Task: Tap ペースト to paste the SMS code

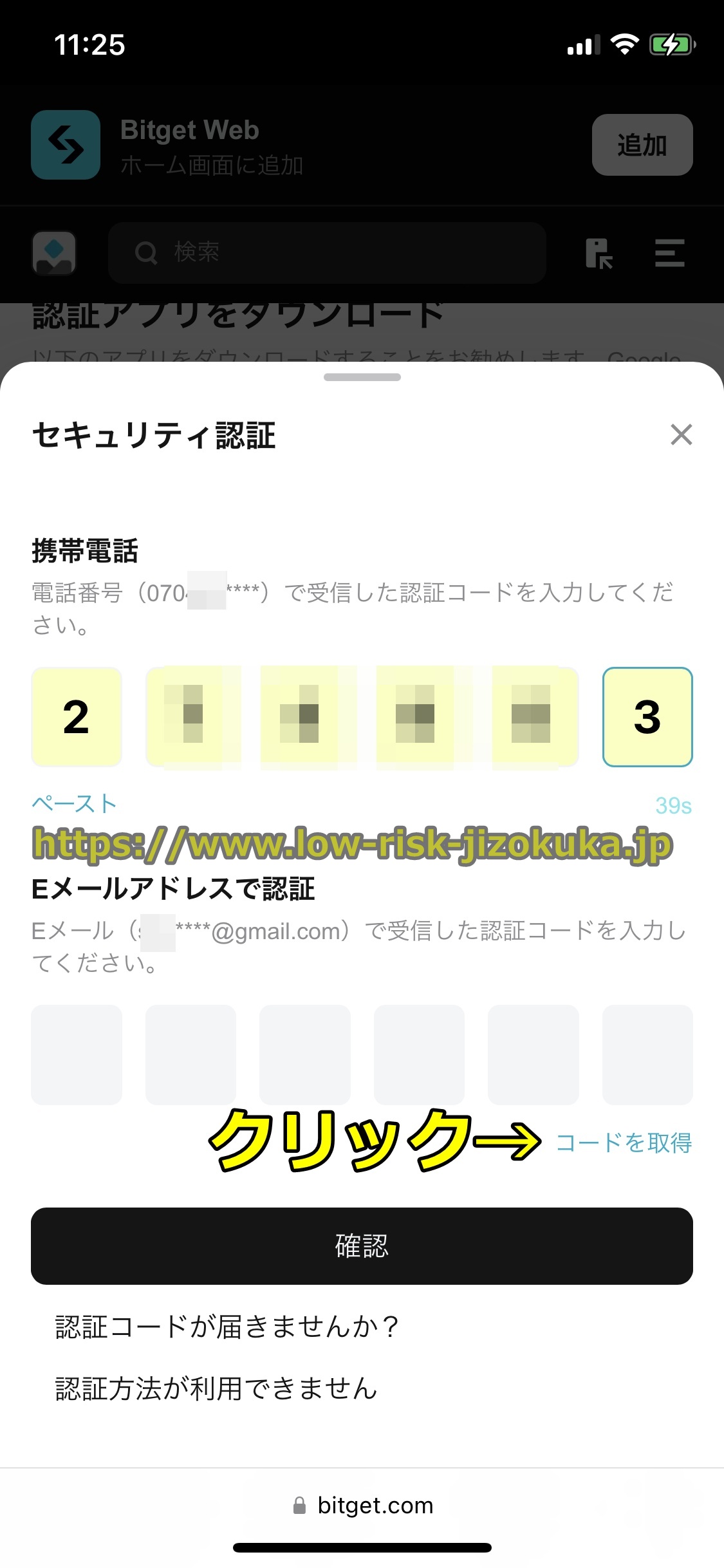Action: [73, 803]
